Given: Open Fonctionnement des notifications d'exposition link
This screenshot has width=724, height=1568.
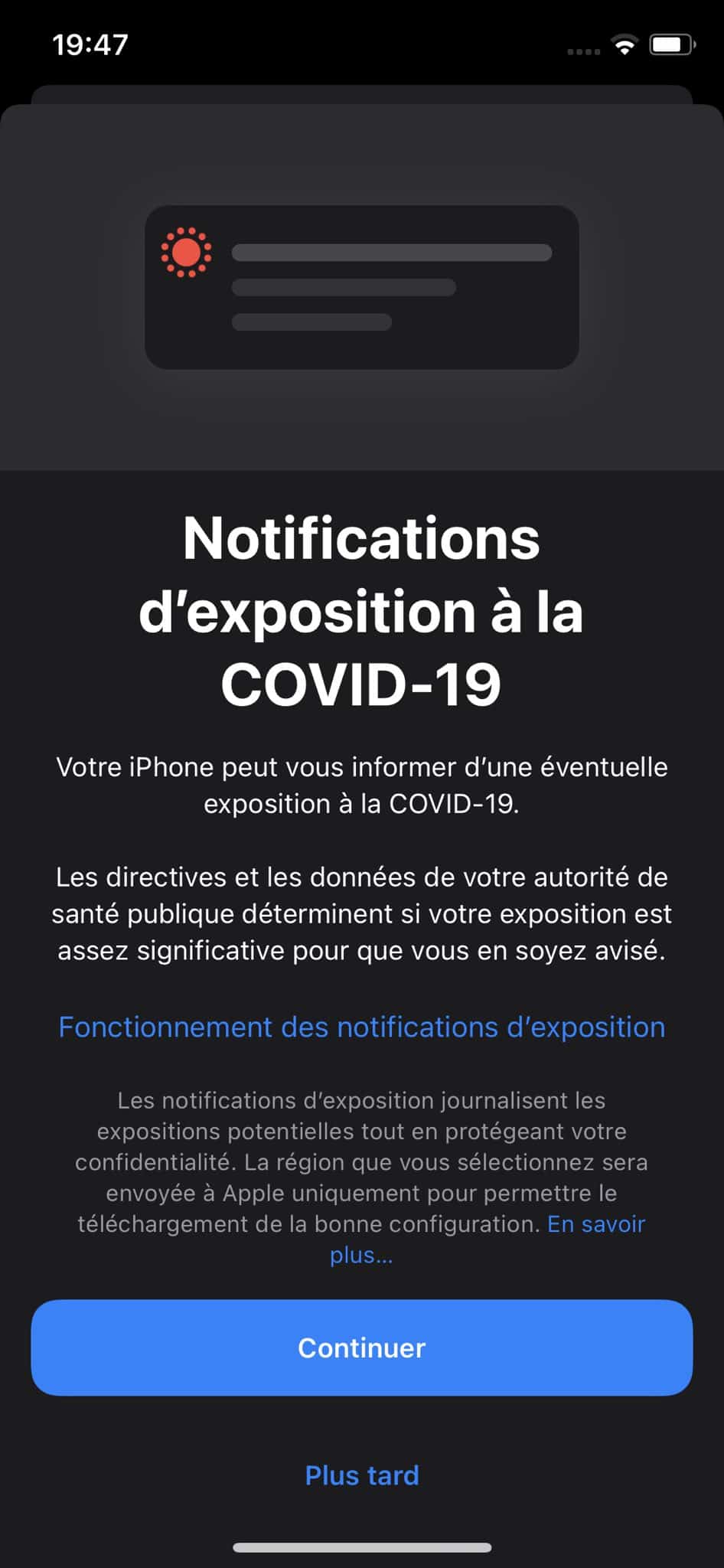Looking at the screenshot, I should click(x=362, y=1027).
